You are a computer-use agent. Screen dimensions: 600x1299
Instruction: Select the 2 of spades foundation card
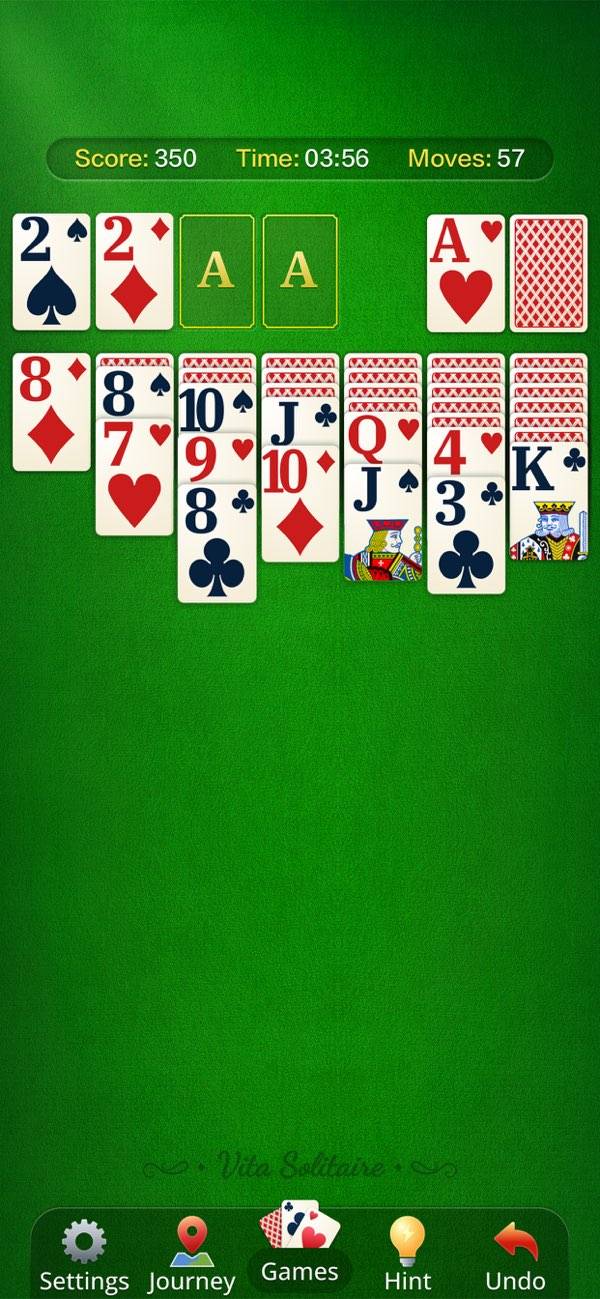click(51, 272)
